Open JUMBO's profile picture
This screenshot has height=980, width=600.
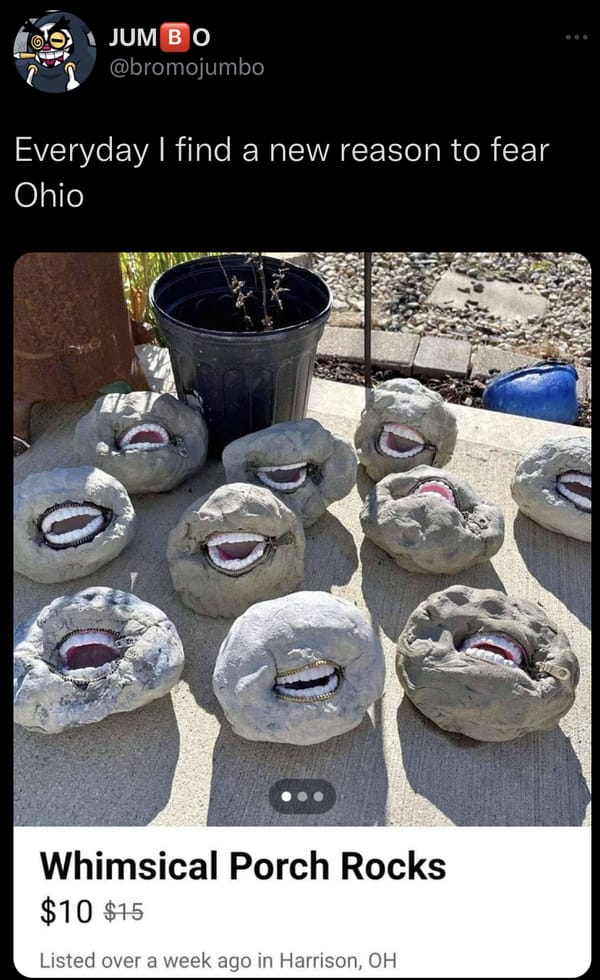(x=54, y=52)
